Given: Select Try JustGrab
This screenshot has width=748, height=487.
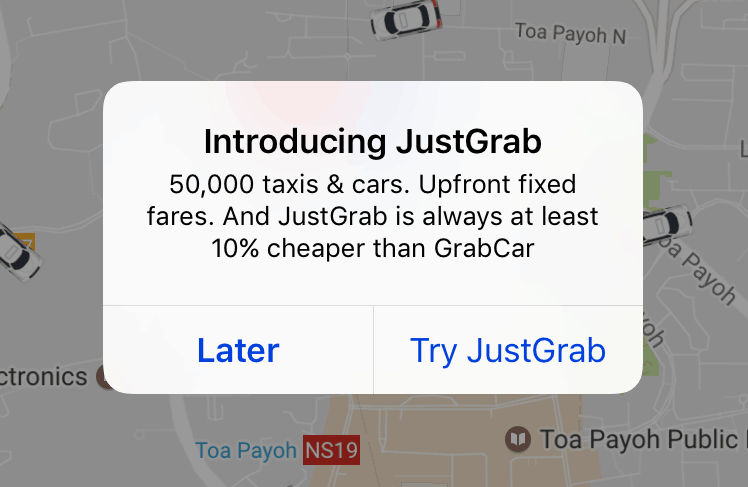Looking at the screenshot, I should point(507,350).
